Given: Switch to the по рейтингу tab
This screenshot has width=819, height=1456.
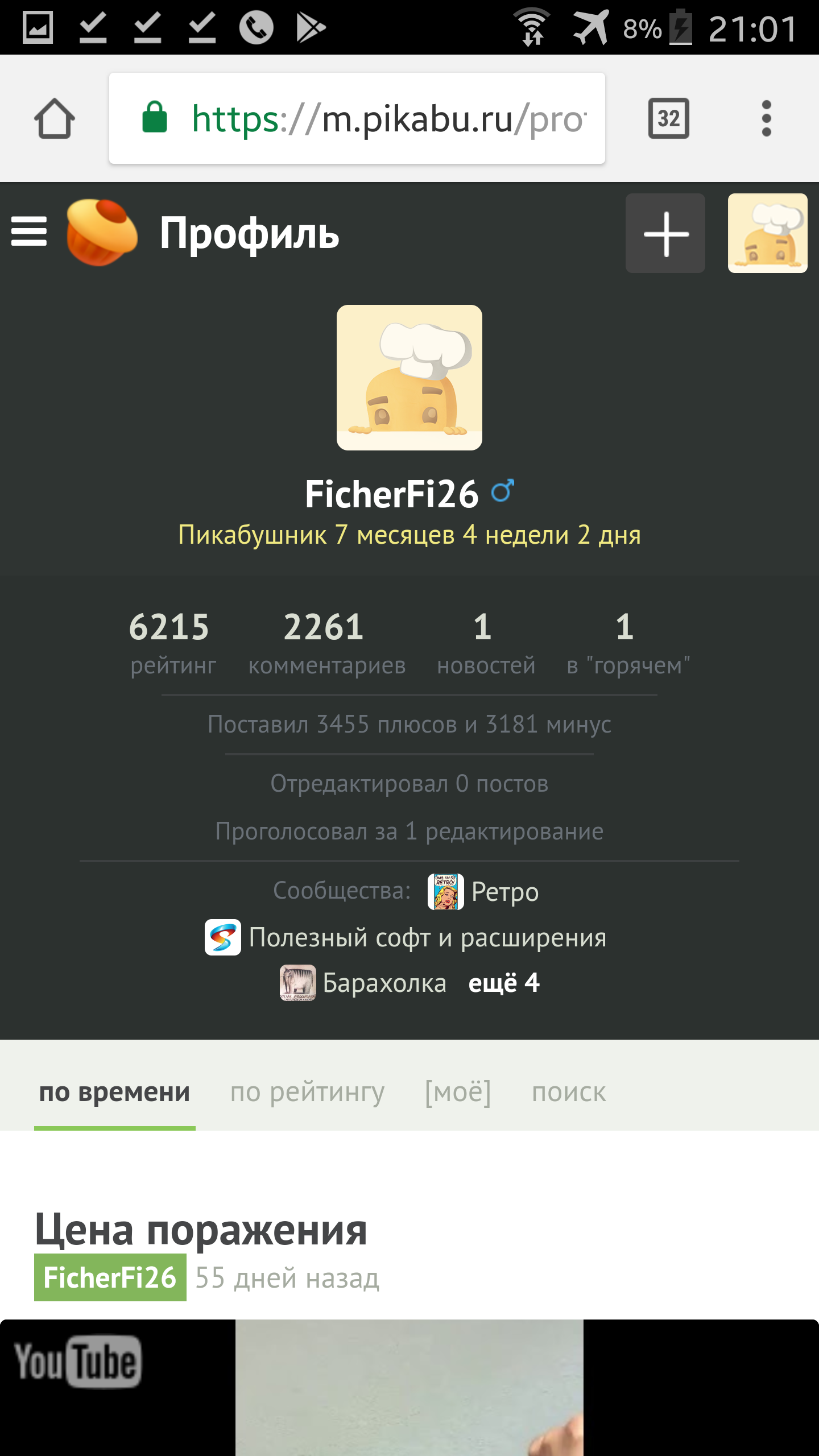Looking at the screenshot, I should [307, 1092].
